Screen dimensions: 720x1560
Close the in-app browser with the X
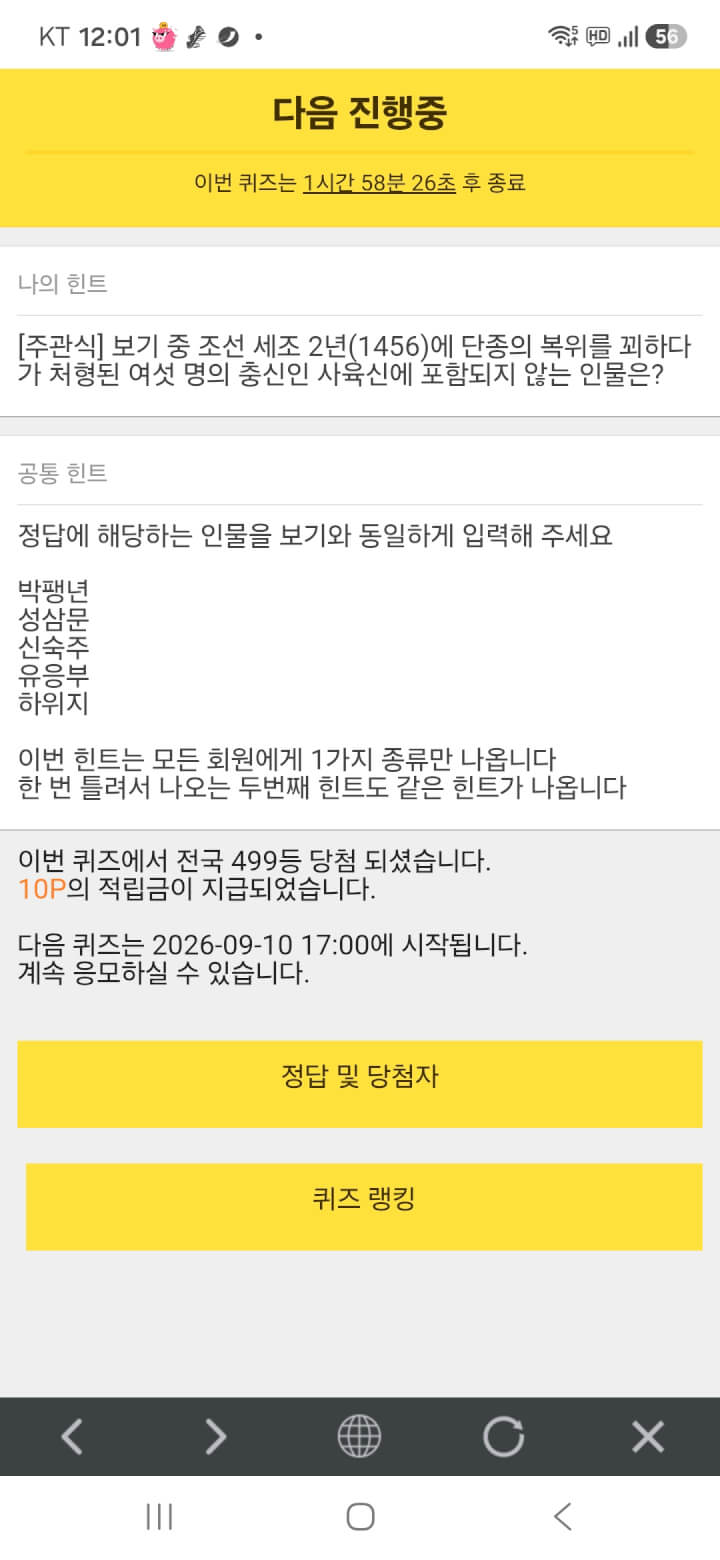click(x=648, y=1437)
